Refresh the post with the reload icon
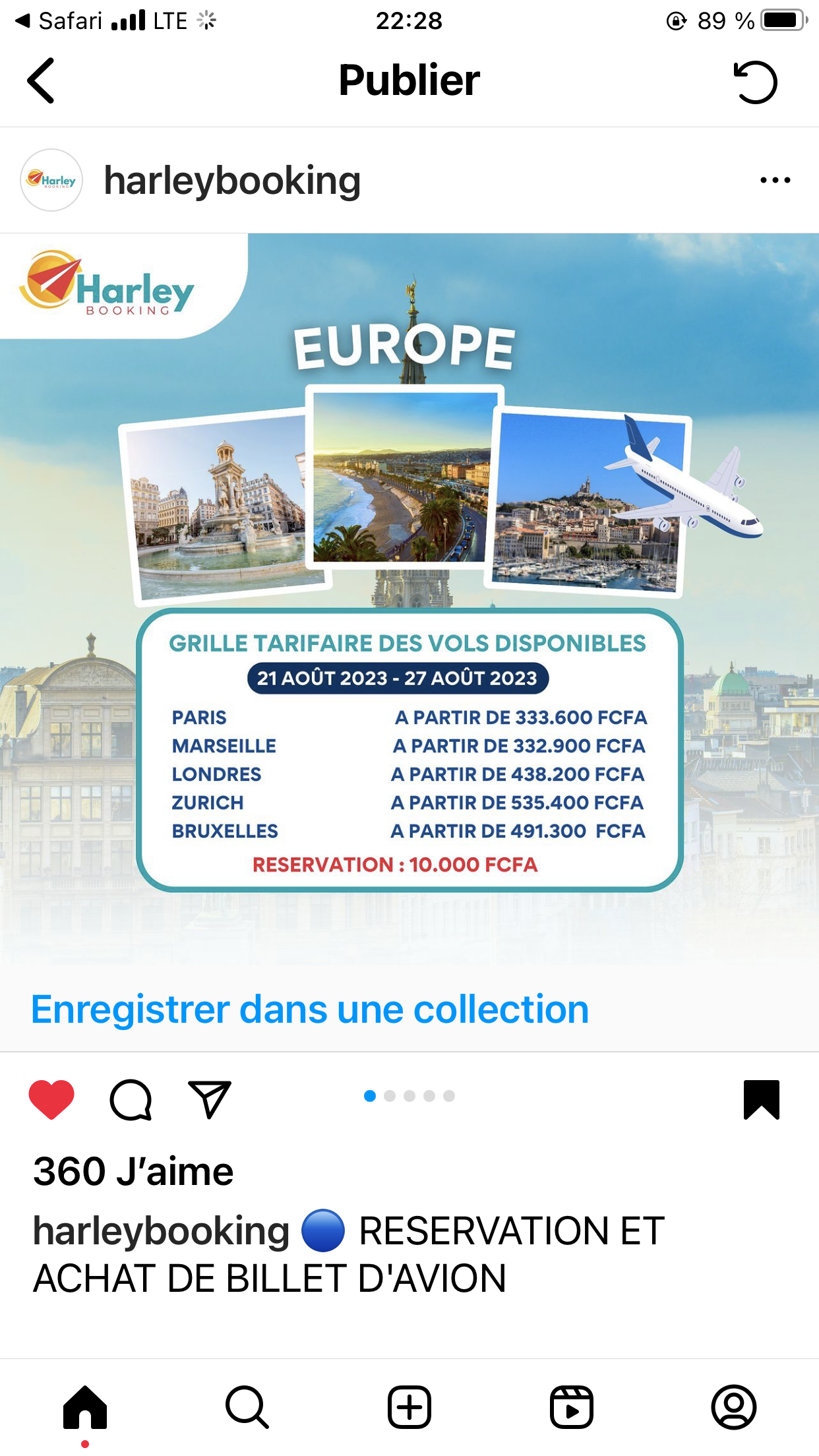Screen dimensions: 819x1456 click(x=756, y=82)
